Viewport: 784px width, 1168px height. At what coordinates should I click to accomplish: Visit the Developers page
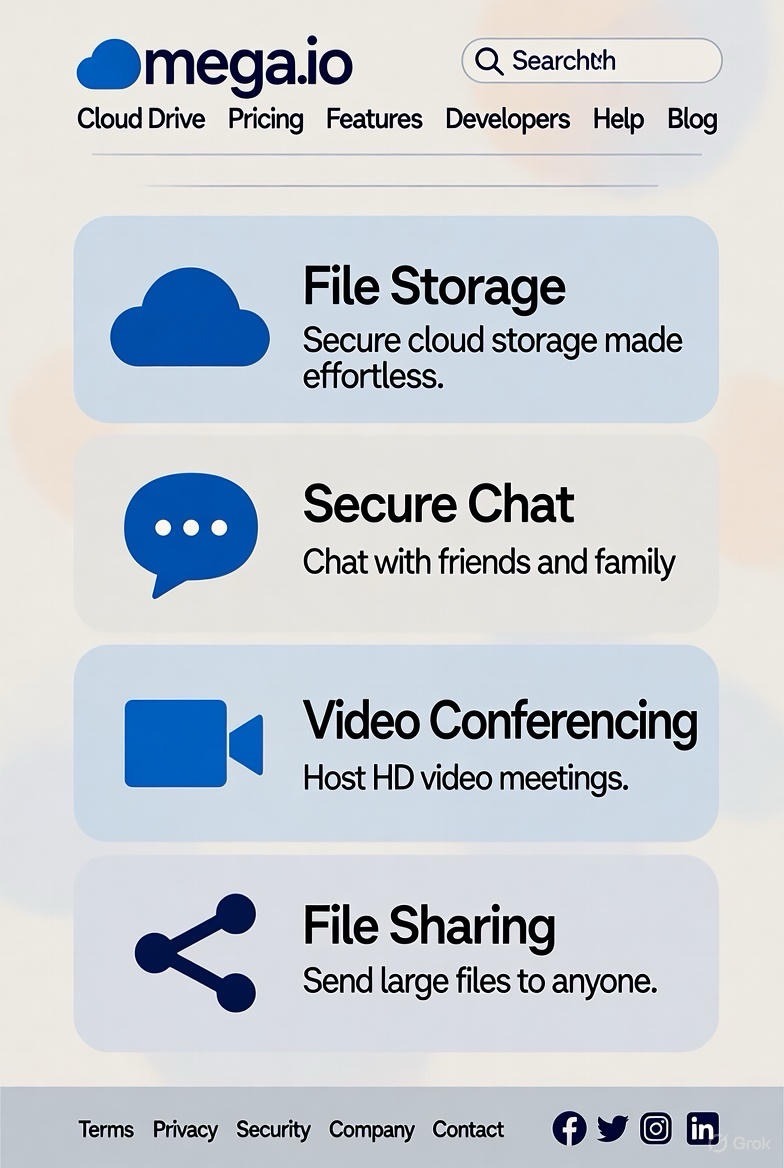coord(507,119)
